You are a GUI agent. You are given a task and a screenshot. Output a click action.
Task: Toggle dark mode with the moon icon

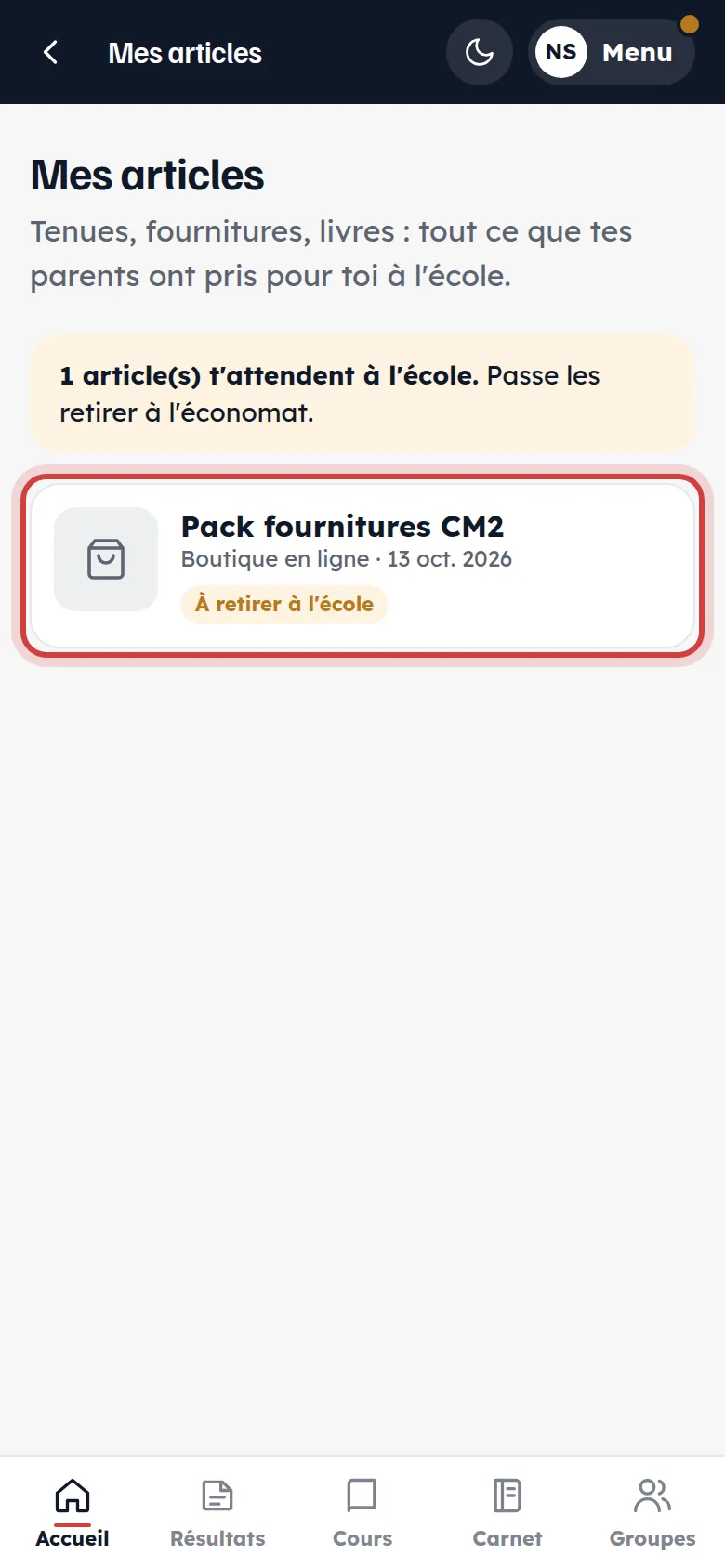point(480,52)
